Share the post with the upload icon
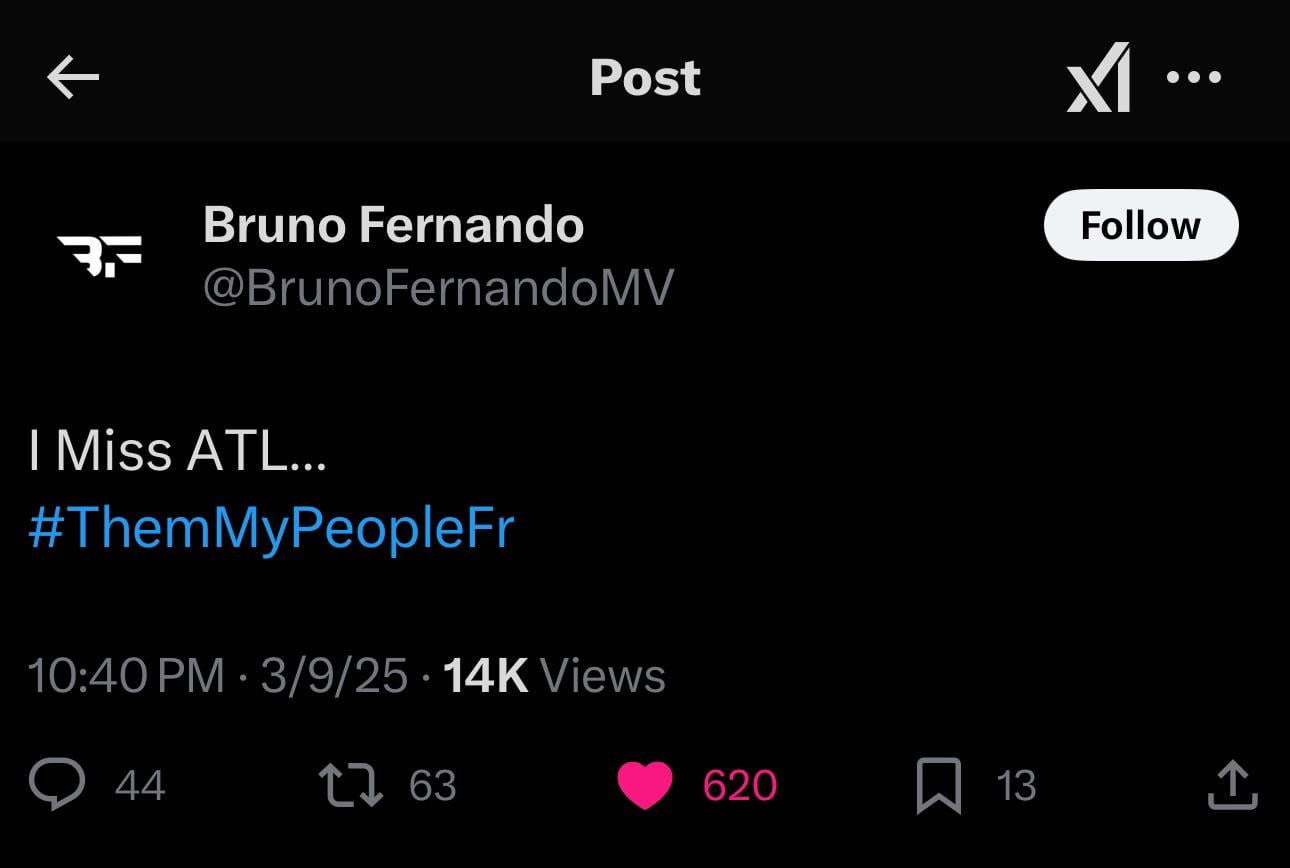 (x=1231, y=785)
